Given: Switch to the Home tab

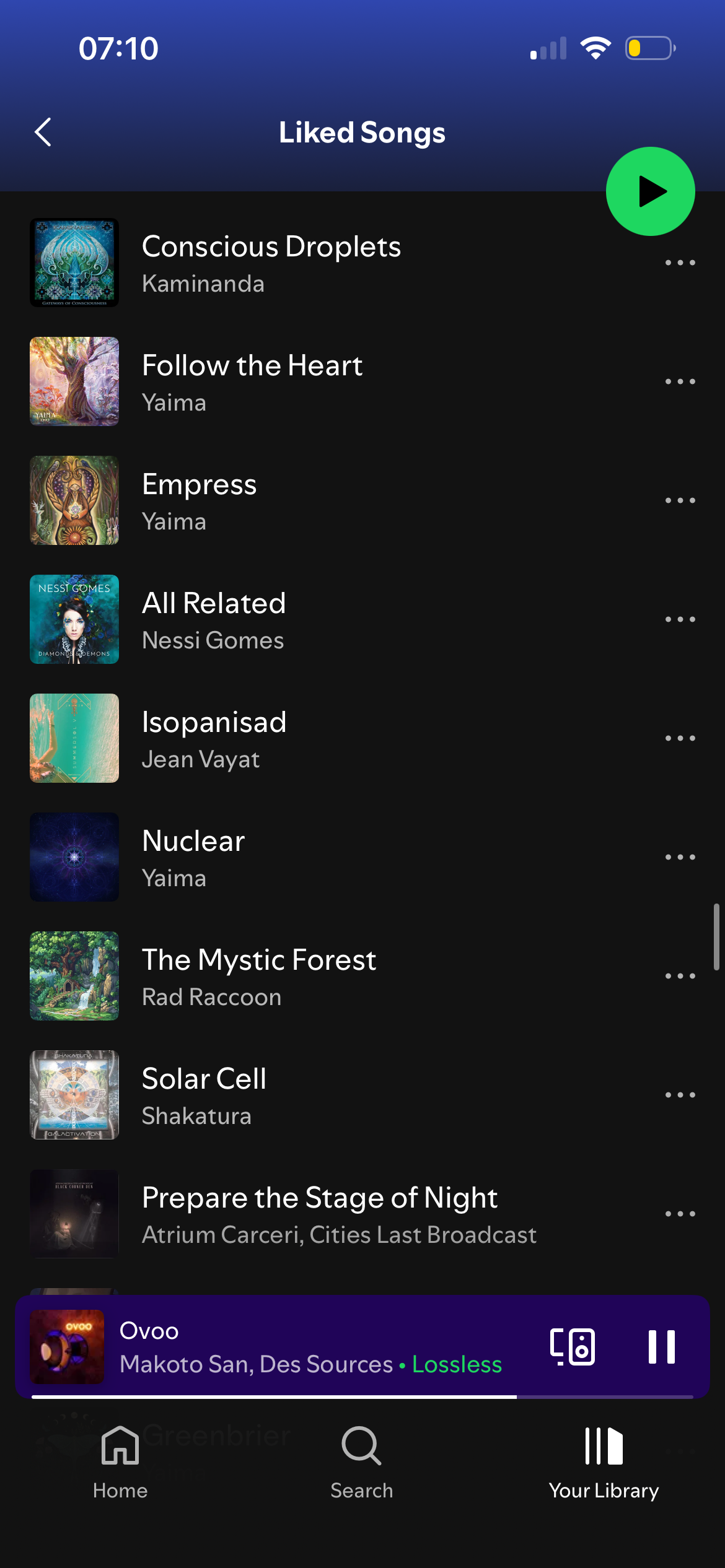Looking at the screenshot, I should (x=120, y=1461).
